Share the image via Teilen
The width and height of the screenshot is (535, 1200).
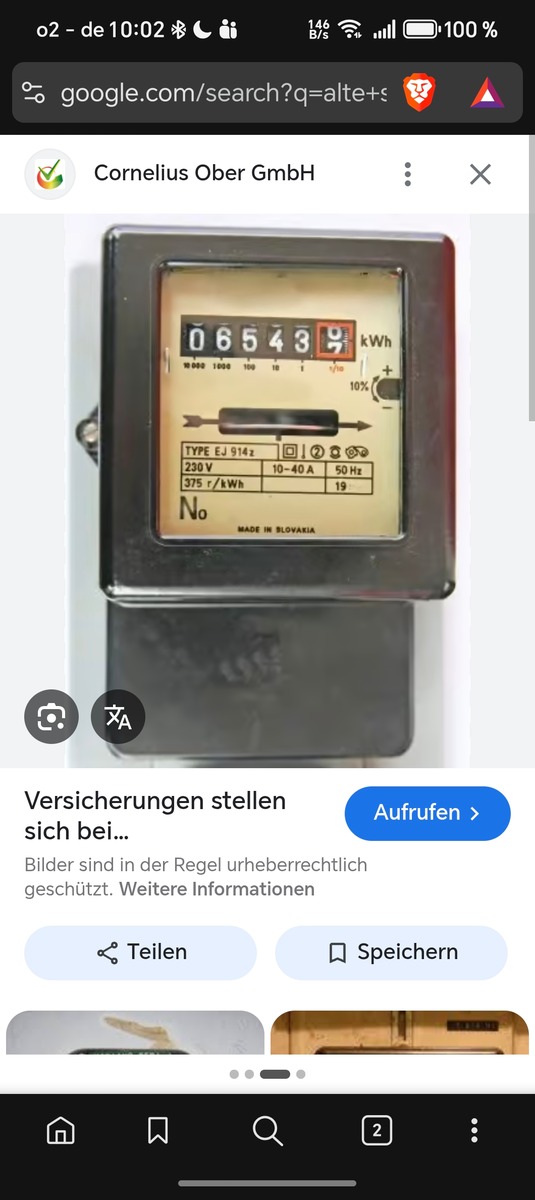pos(140,952)
